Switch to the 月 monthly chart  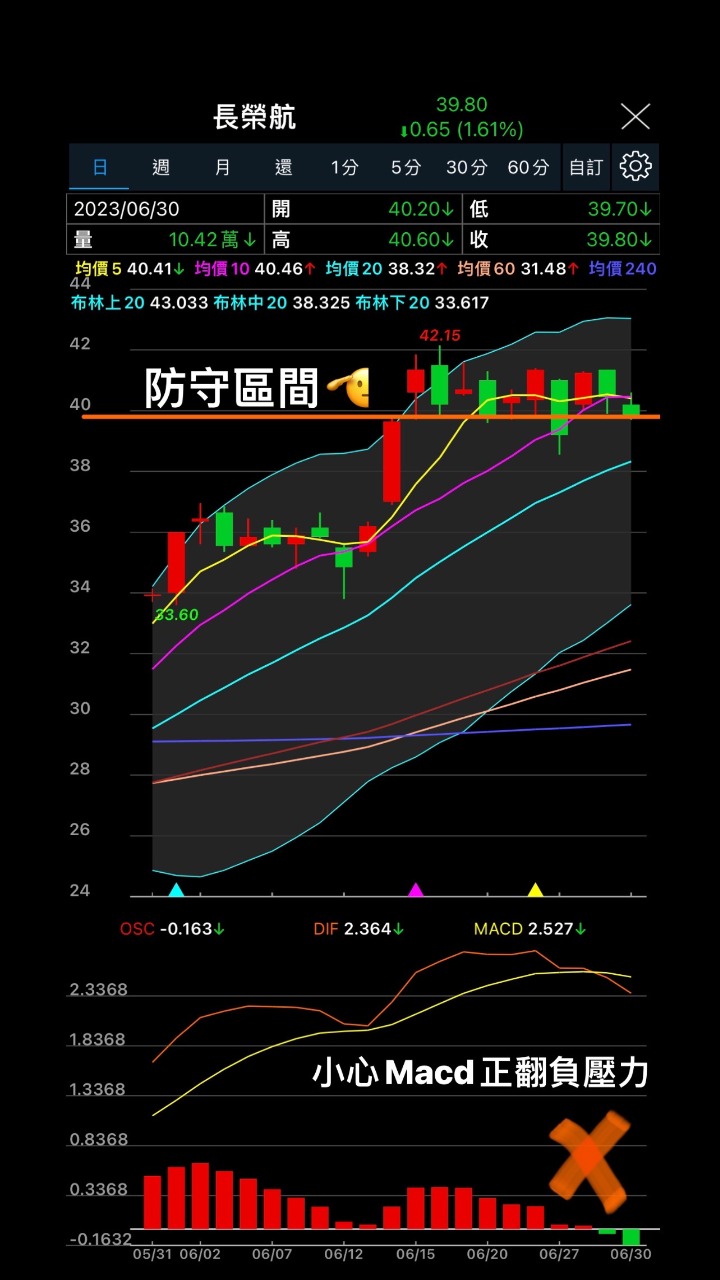pos(222,167)
